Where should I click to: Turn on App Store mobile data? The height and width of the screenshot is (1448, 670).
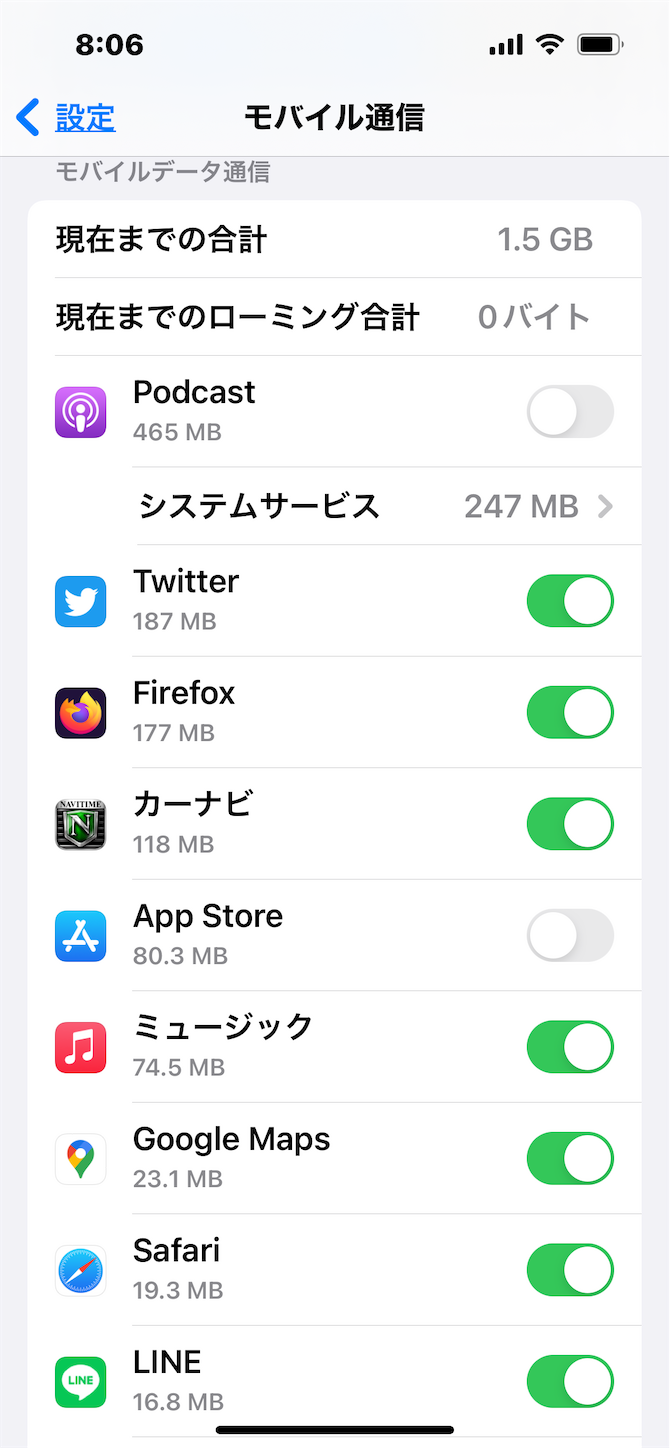569,935
